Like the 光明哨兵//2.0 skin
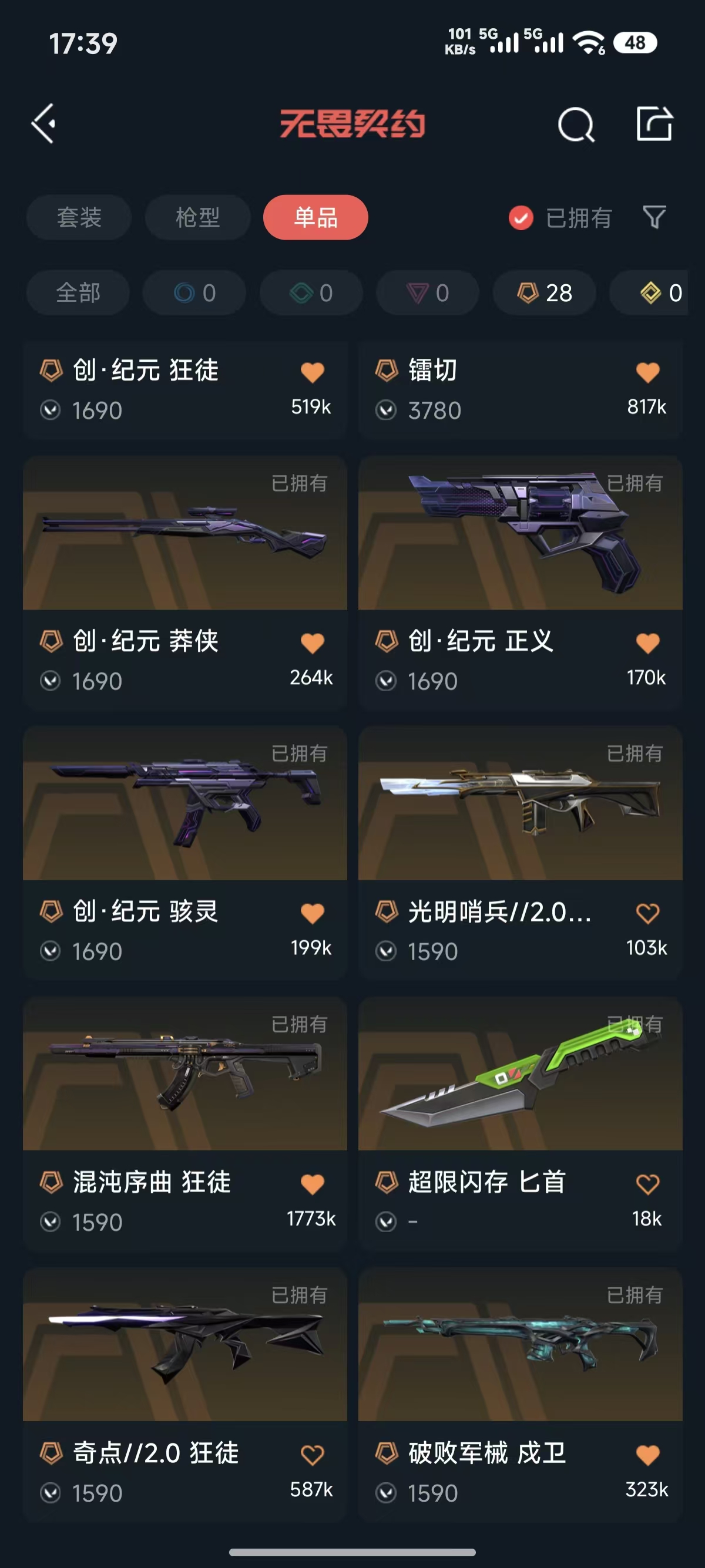 [647, 913]
